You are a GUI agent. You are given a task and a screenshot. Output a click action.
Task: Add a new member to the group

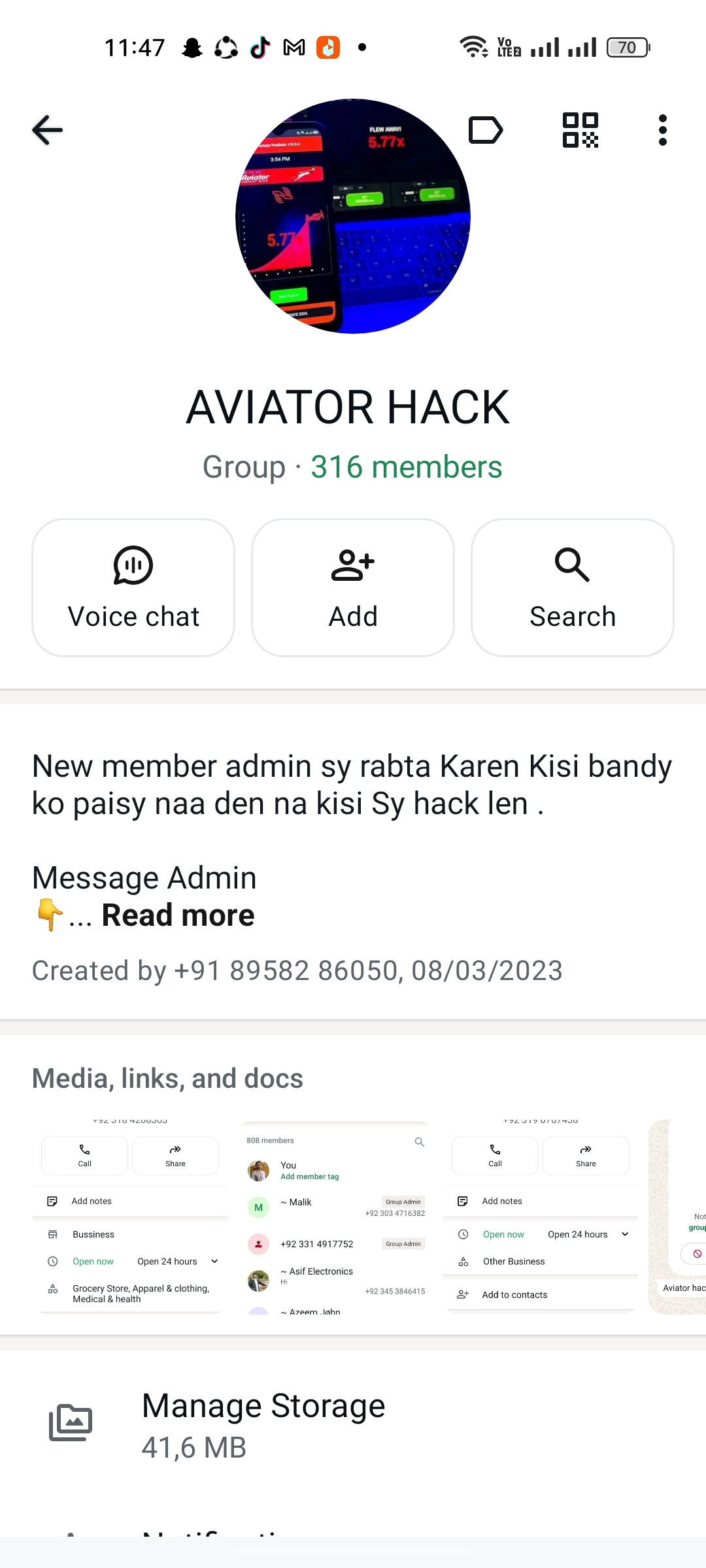coord(353,587)
